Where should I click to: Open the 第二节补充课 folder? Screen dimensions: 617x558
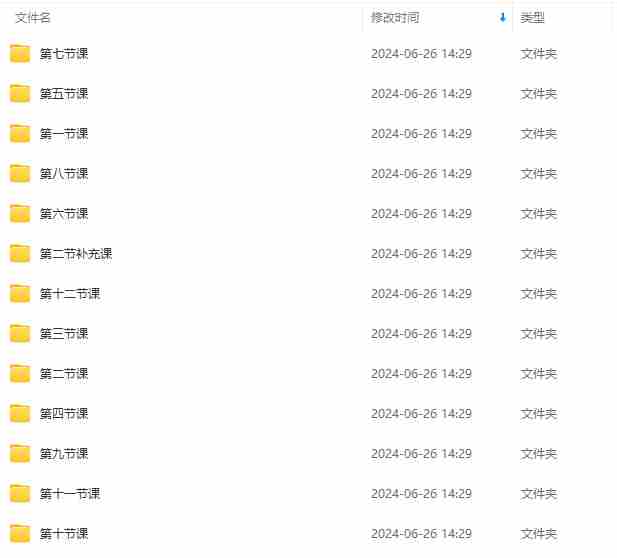[x=76, y=254]
